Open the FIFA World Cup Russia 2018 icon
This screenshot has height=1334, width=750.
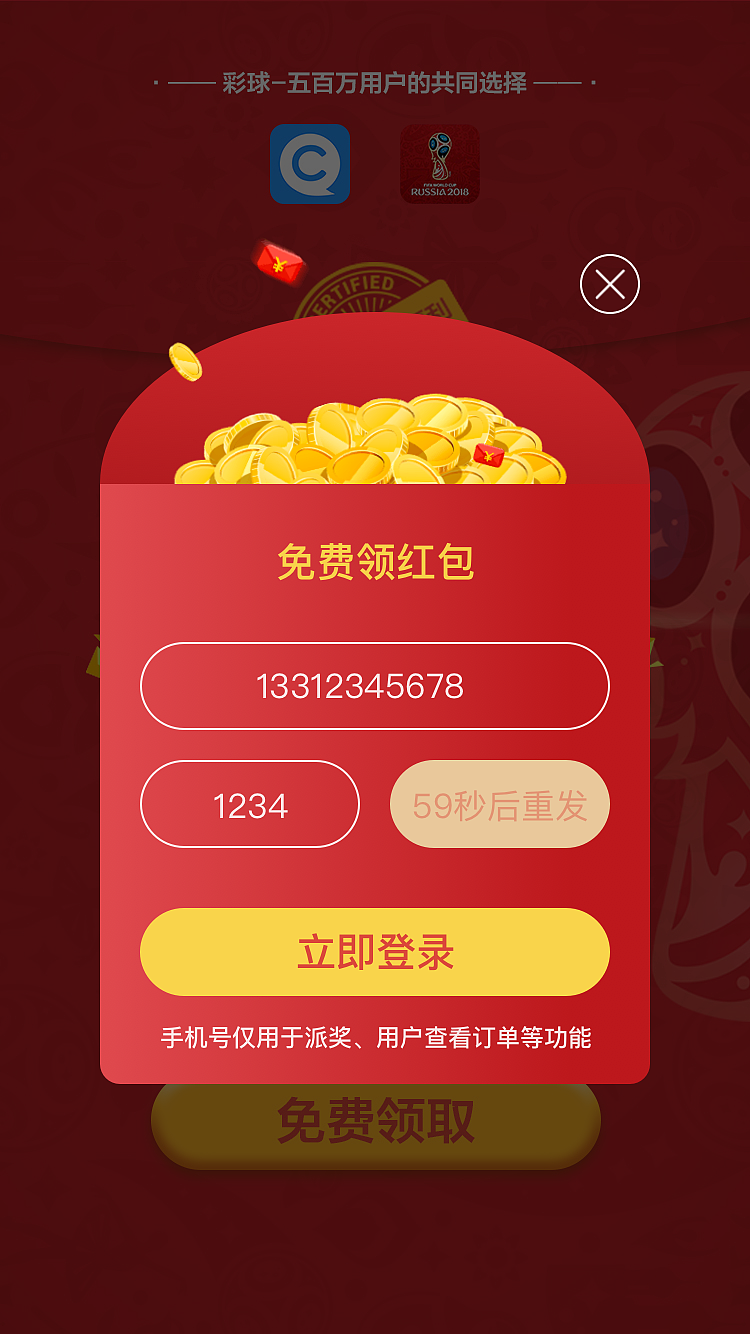440,164
